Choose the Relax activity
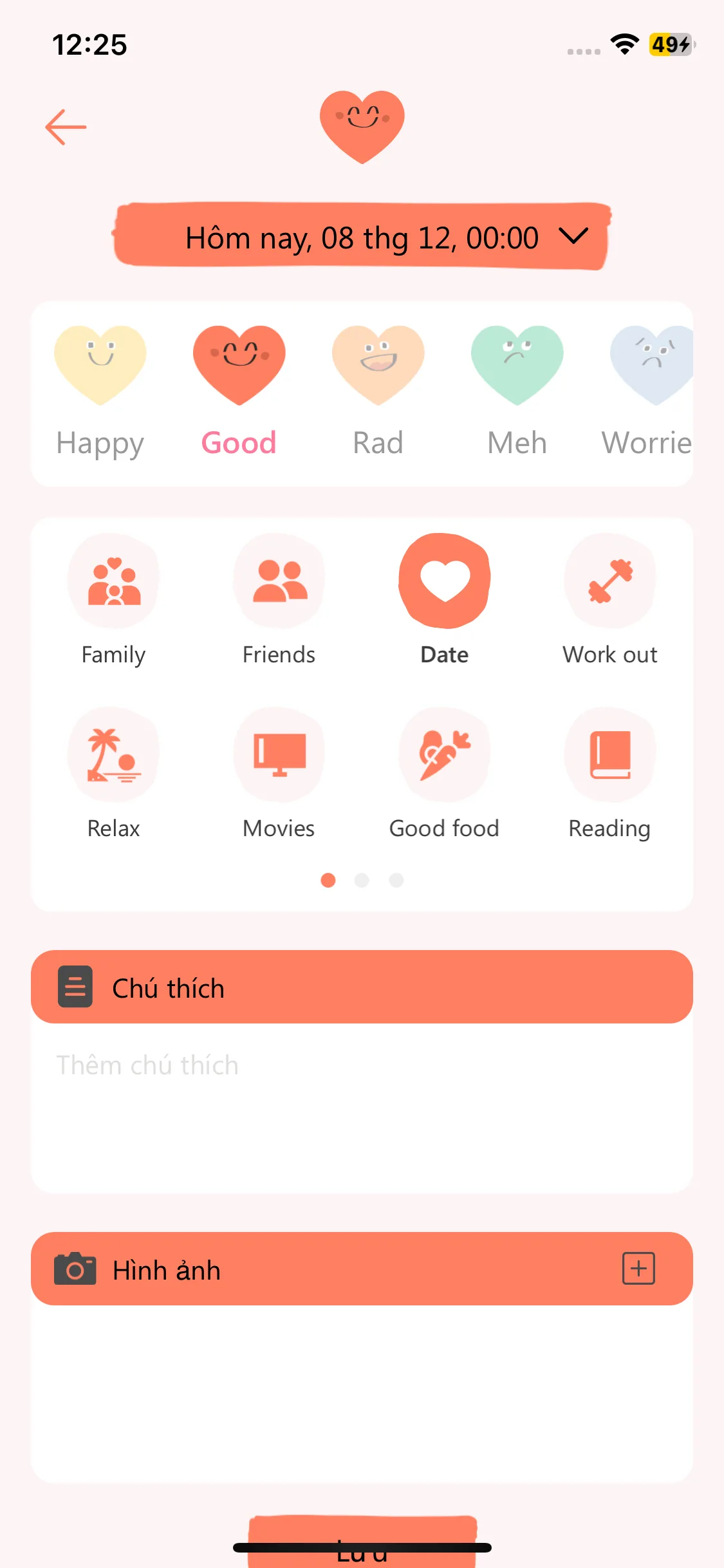Viewport: 724px width, 1568px height. point(113,755)
